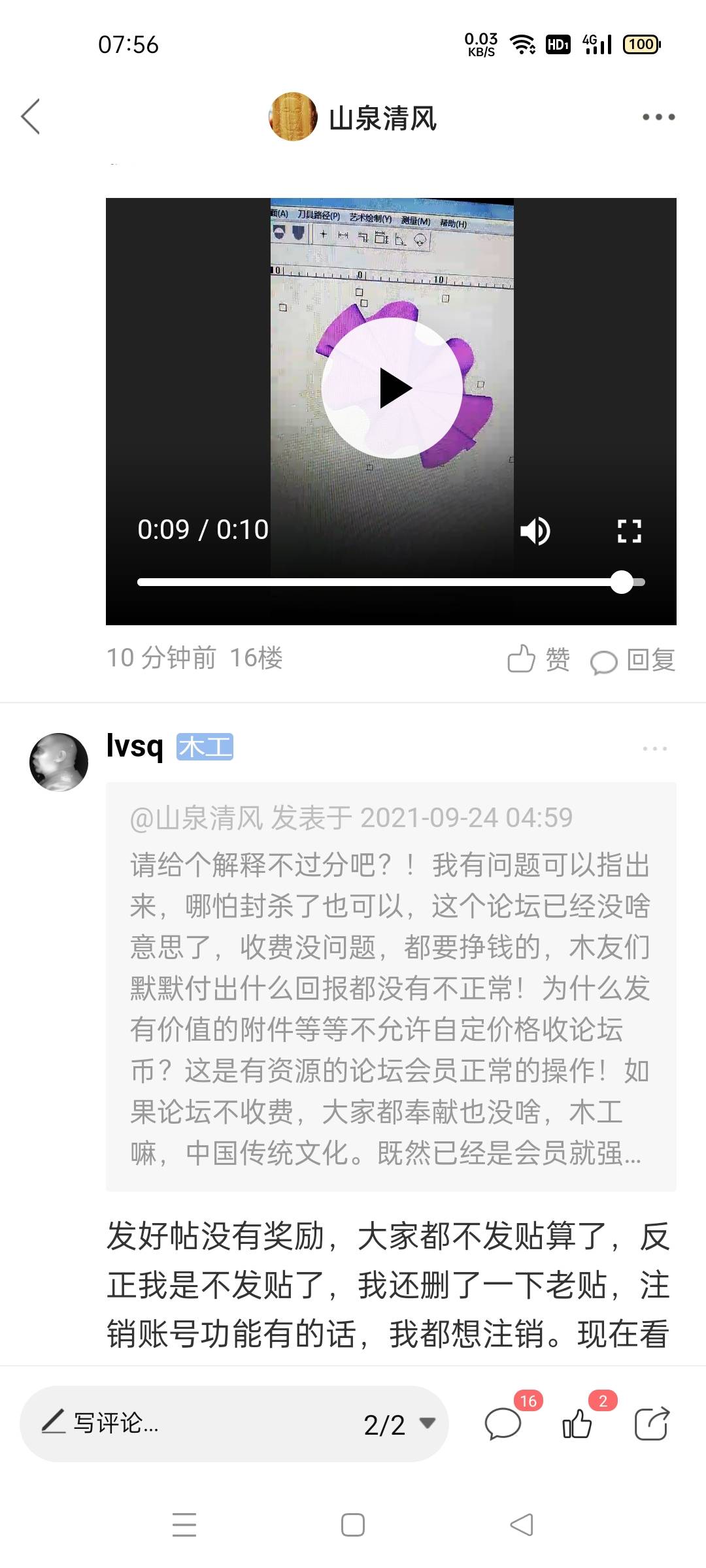
Task: Like this thread with the thumbs-up
Action: pos(578,1424)
